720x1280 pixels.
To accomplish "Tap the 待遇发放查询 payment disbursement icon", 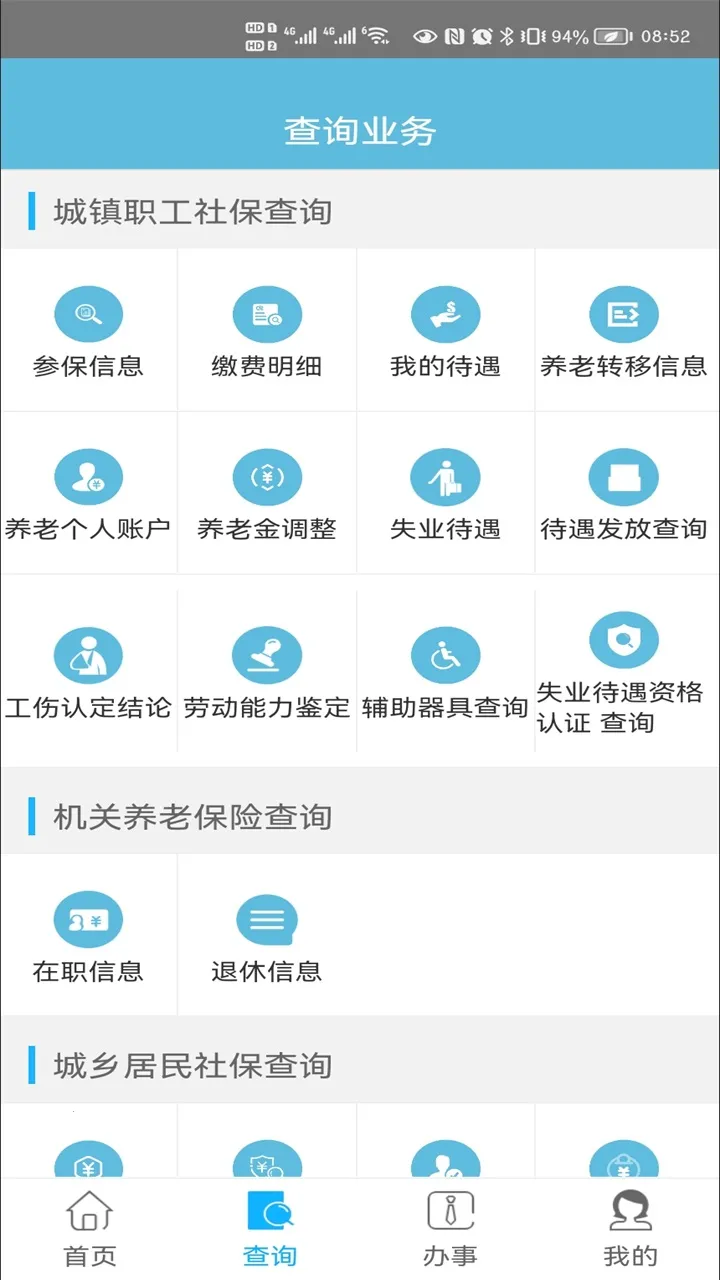I will pos(623,492).
